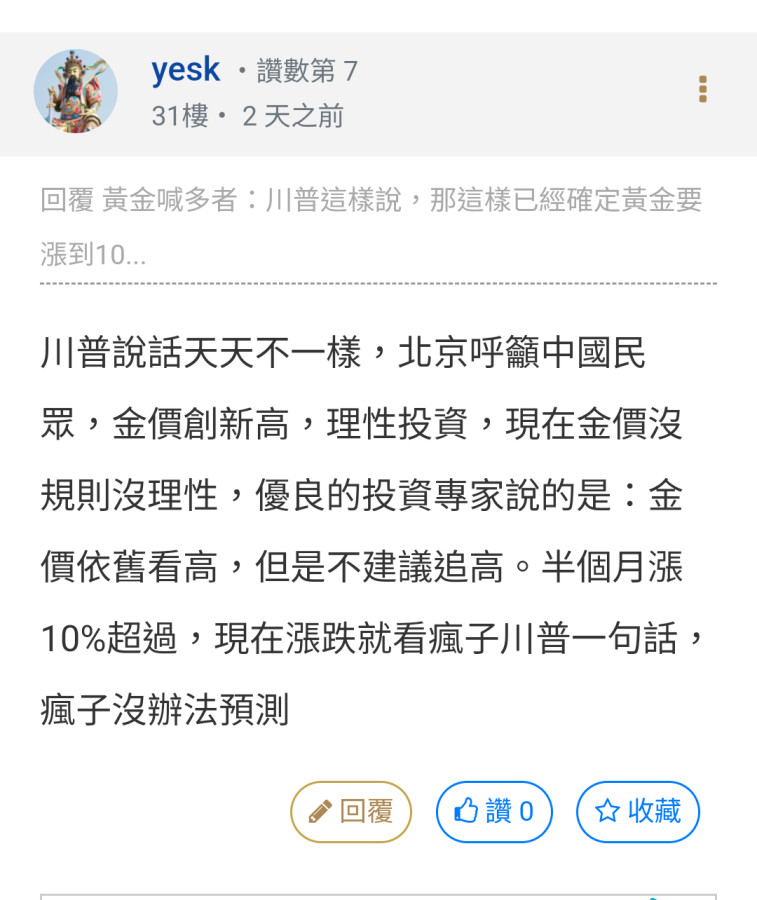757x900 pixels.
Task: Open yesk's profile avatar
Action: point(76,91)
